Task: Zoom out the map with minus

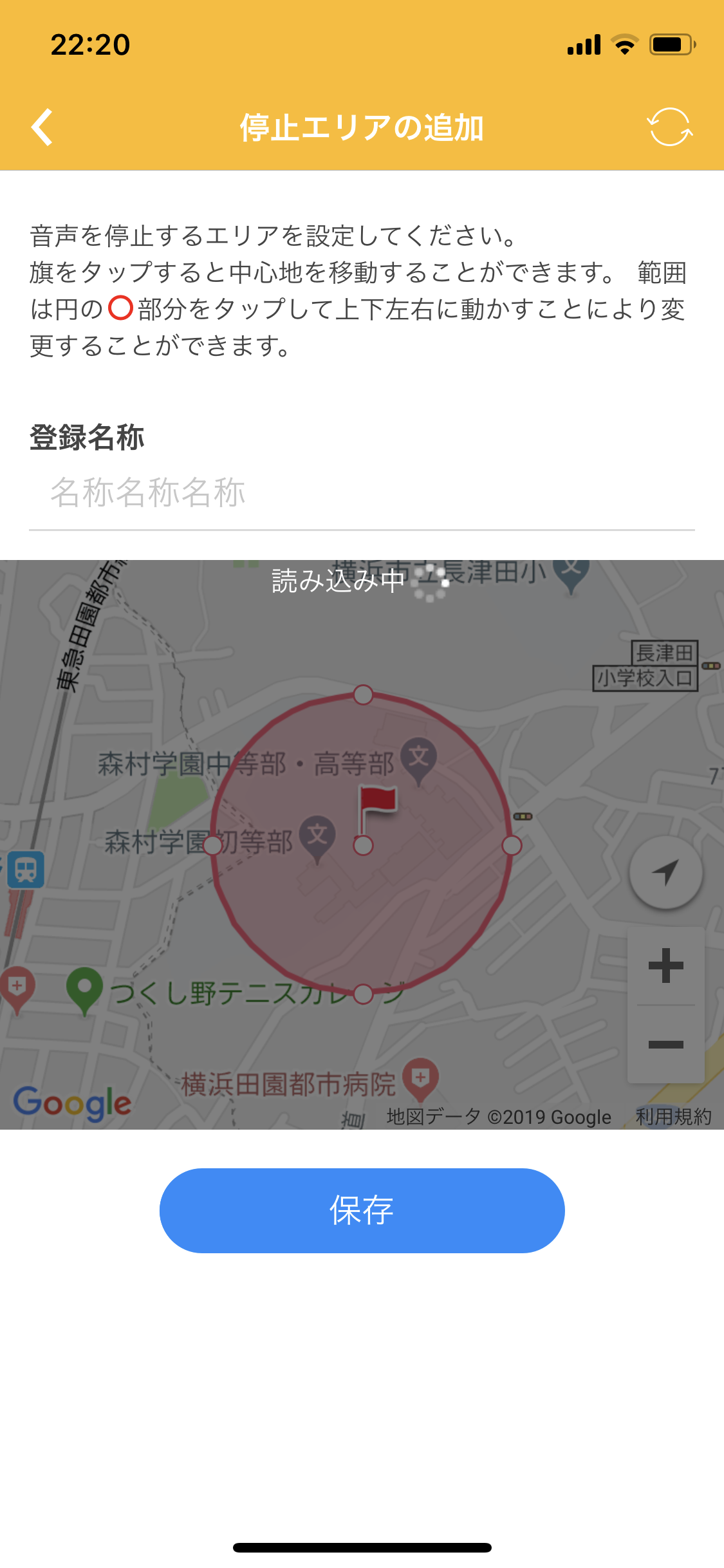Action: coord(665,1044)
